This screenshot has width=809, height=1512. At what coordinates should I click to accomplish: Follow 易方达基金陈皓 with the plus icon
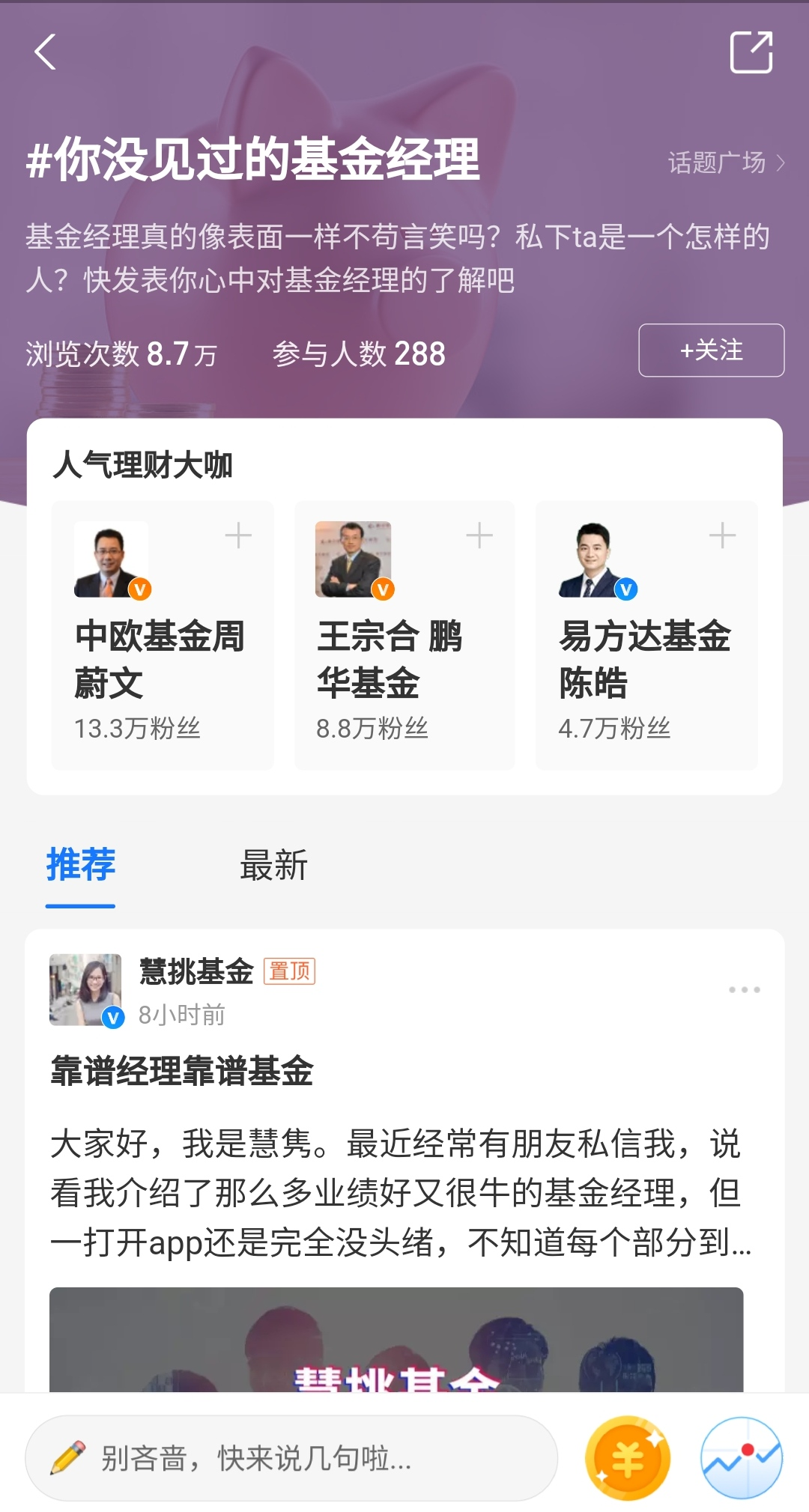pyautogui.click(x=722, y=535)
